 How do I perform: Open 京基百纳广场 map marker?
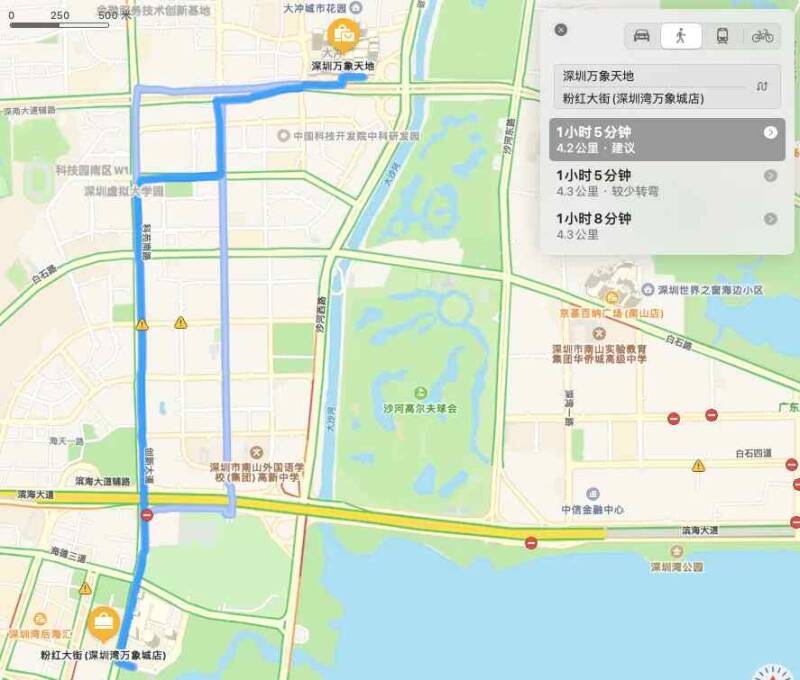click(609, 297)
